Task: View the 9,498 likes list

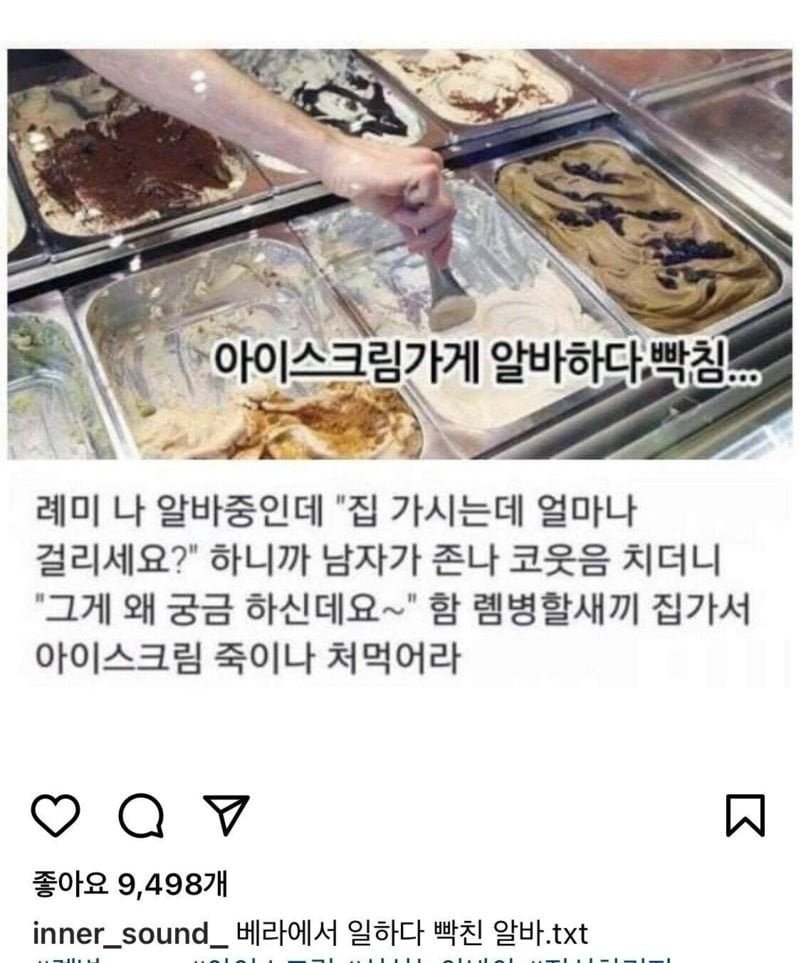Action: pyautogui.click(x=131, y=883)
